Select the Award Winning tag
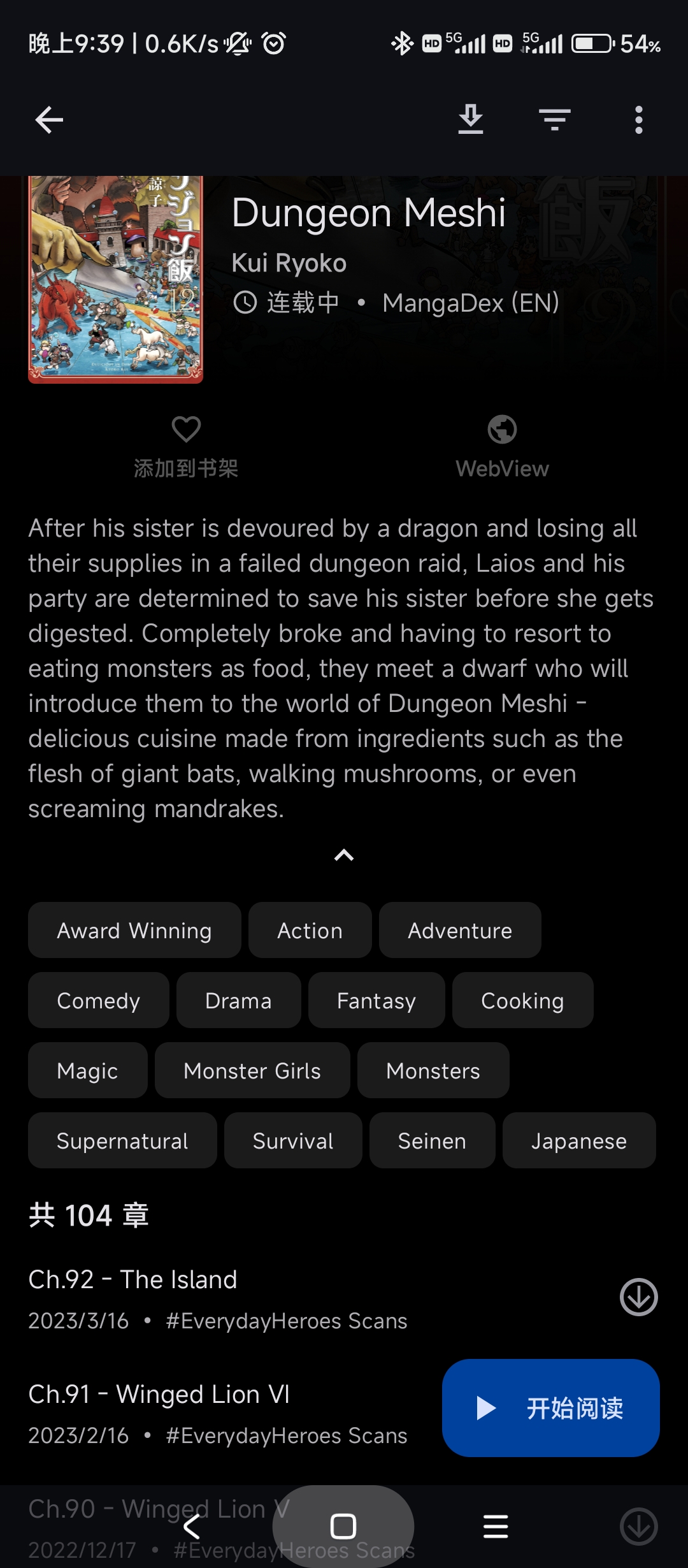Screen dimensions: 688x1568 tap(134, 931)
